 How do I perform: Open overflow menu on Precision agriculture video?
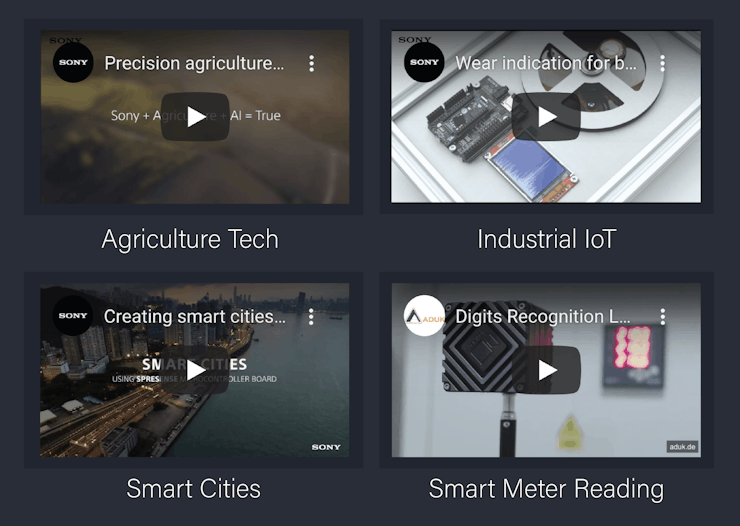(x=311, y=63)
